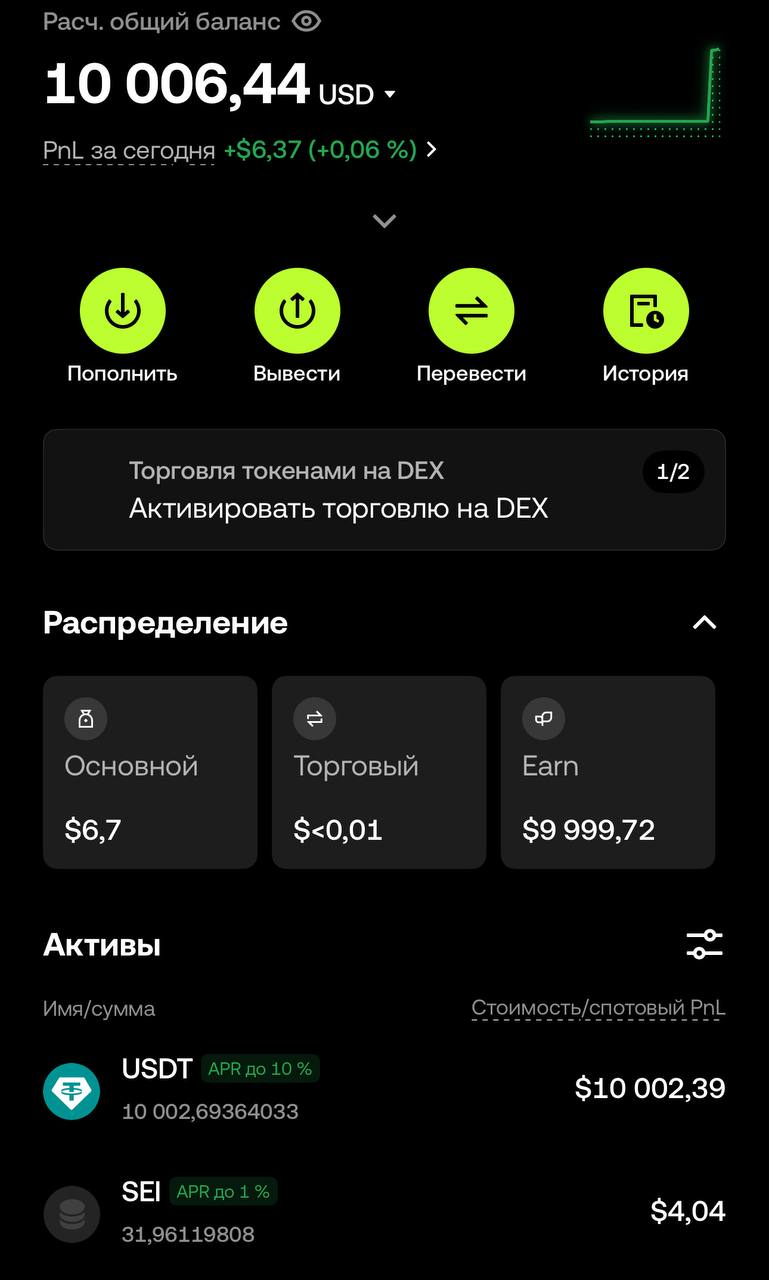The image size is (769, 1280).
Task: Tap Вывести to withdraw funds
Action: click(x=296, y=311)
